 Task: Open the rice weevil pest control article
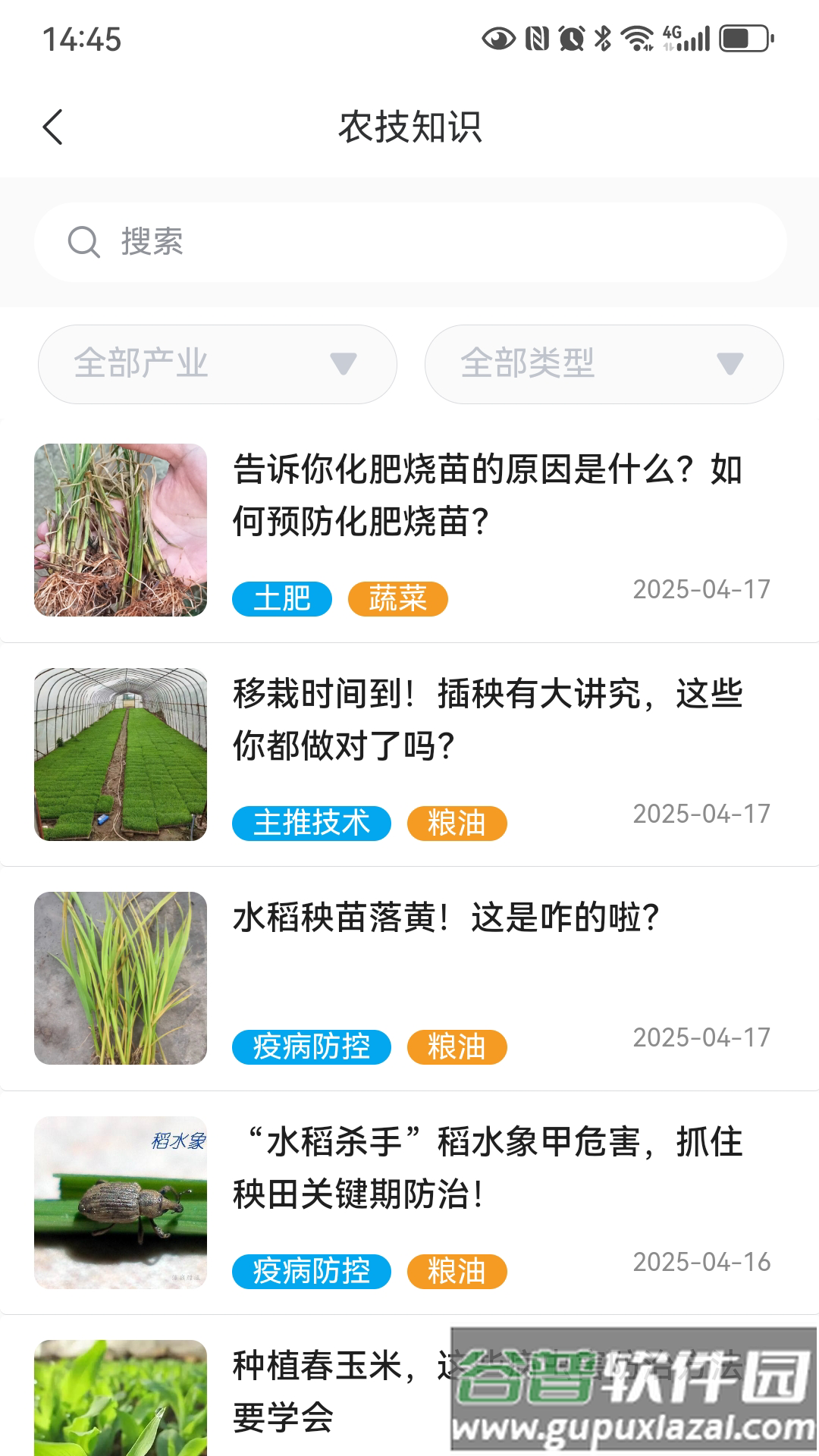tap(487, 1169)
